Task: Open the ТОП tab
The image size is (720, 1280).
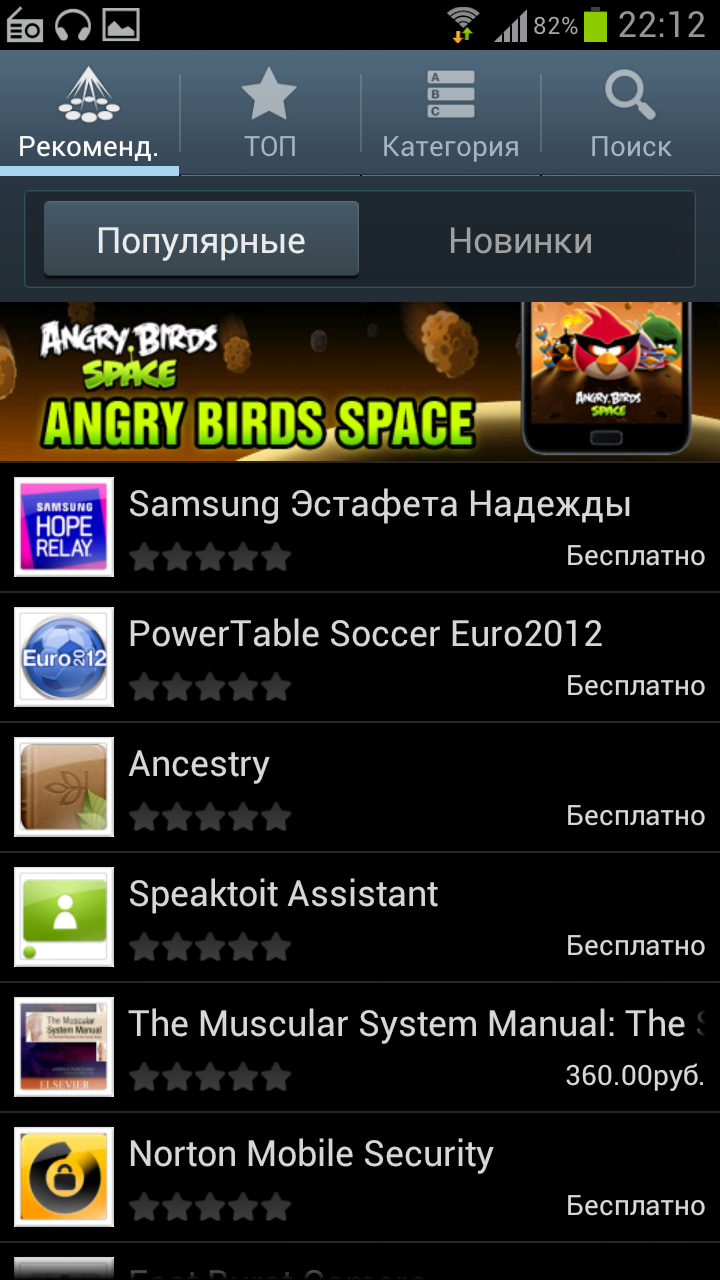Action: [x=270, y=114]
